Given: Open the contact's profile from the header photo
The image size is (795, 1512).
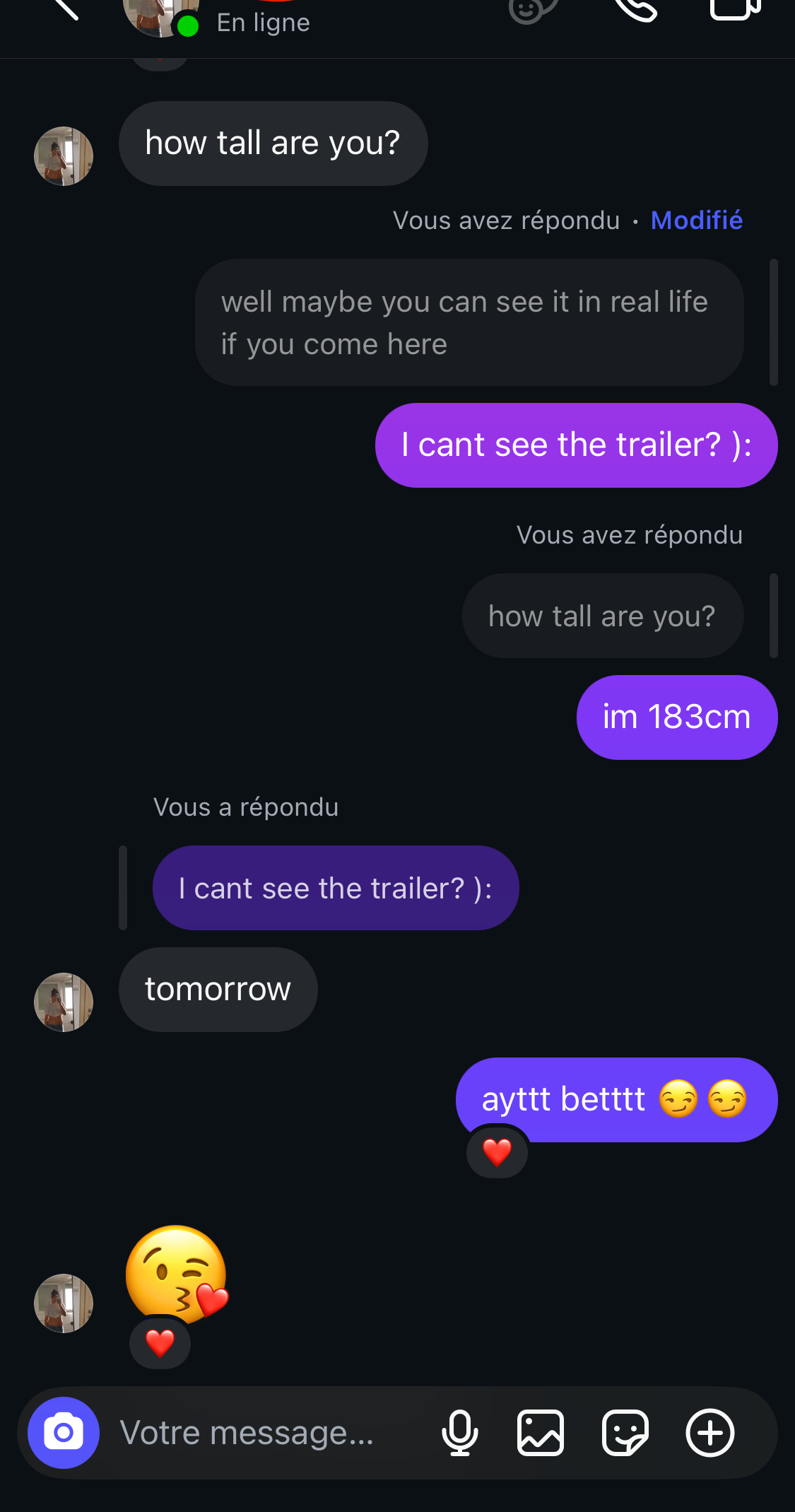Looking at the screenshot, I should tap(158, 14).
